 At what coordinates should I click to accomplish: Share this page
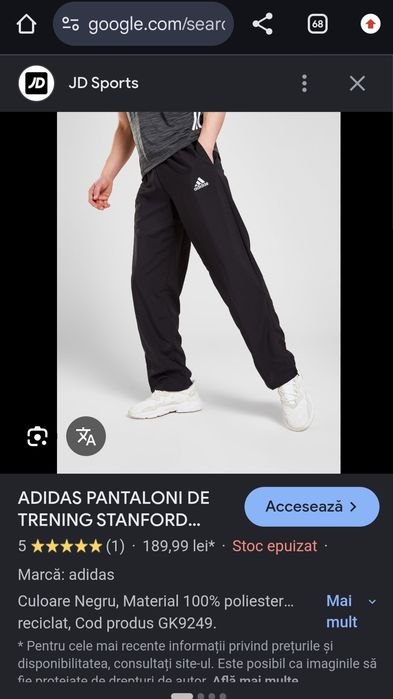262,24
